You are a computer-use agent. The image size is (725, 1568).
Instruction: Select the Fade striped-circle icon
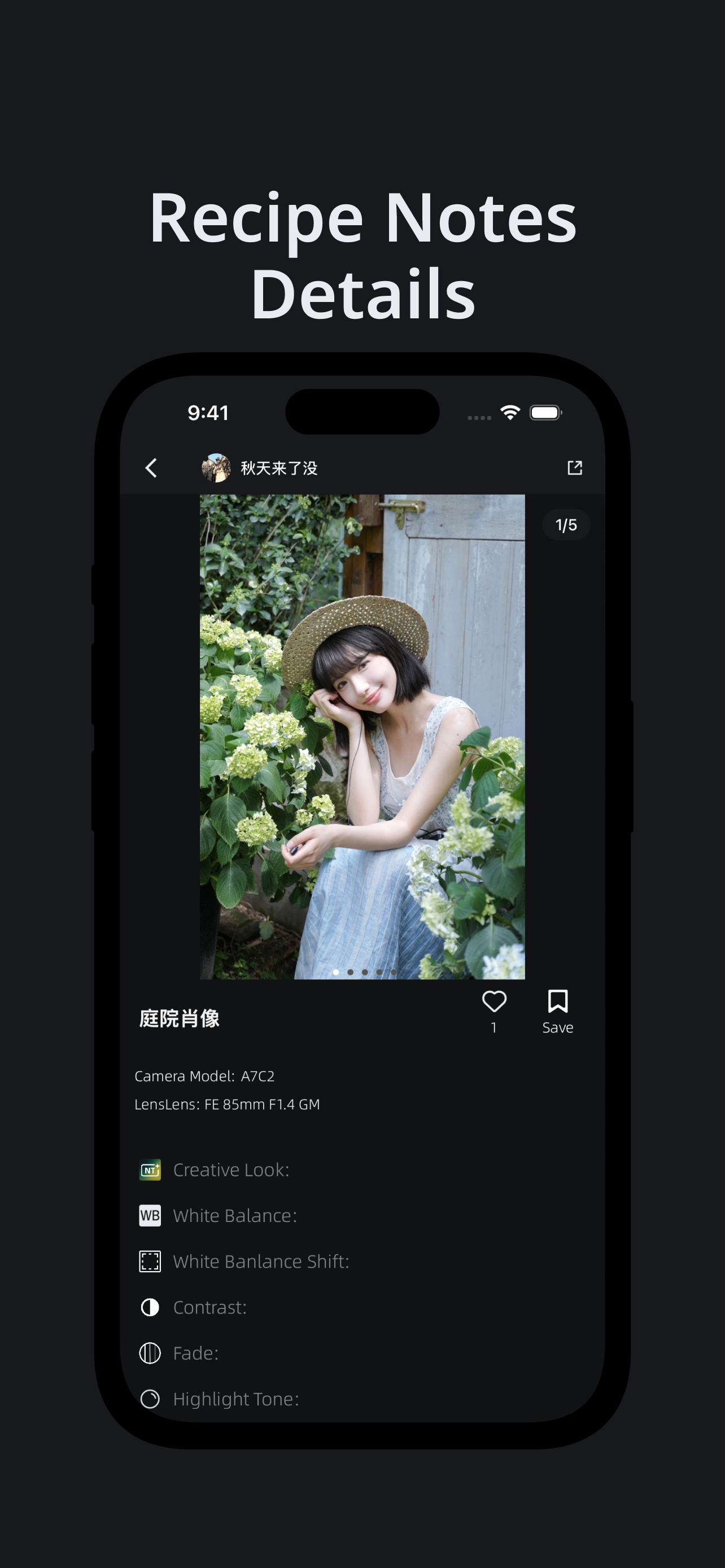pyautogui.click(x=150, y=1353)
